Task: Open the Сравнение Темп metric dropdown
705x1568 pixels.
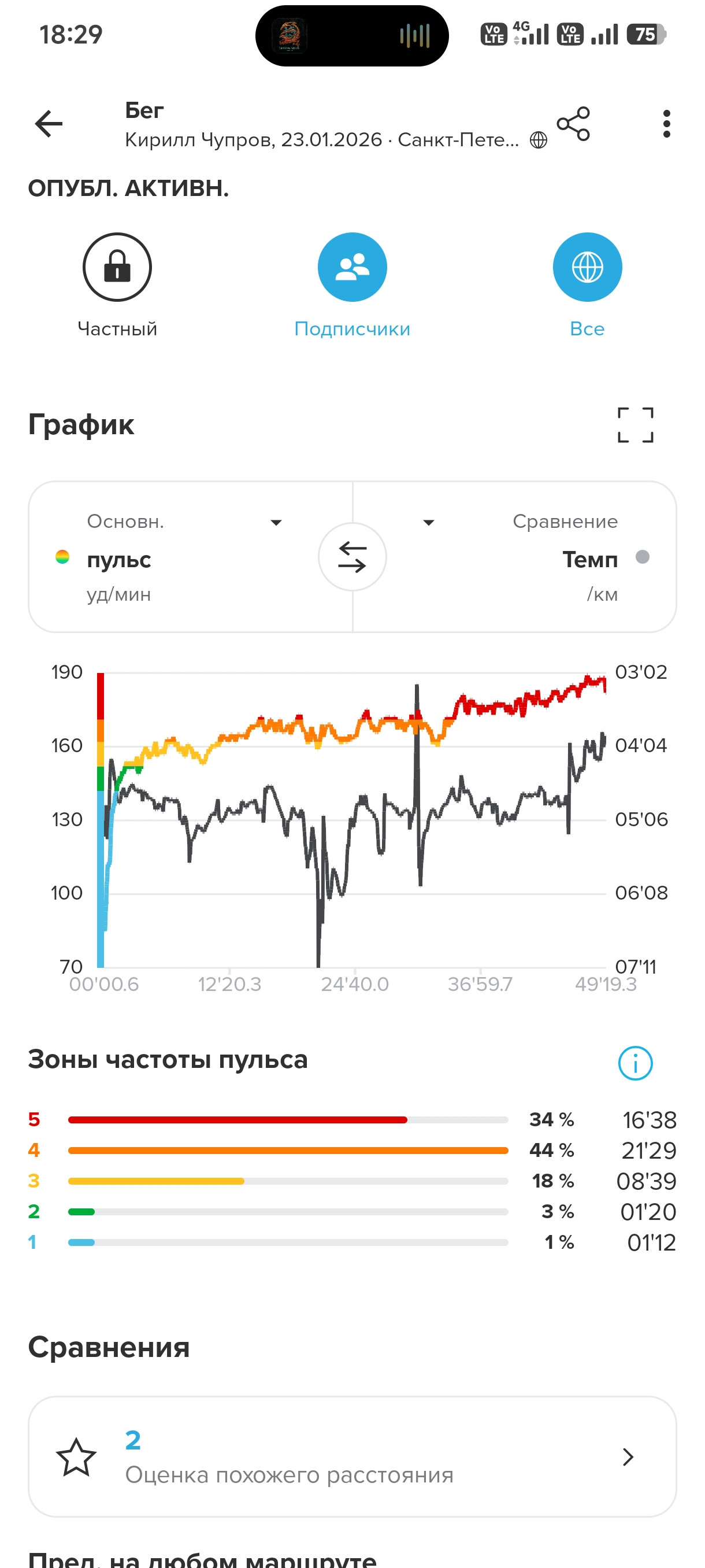Action: 515,556
